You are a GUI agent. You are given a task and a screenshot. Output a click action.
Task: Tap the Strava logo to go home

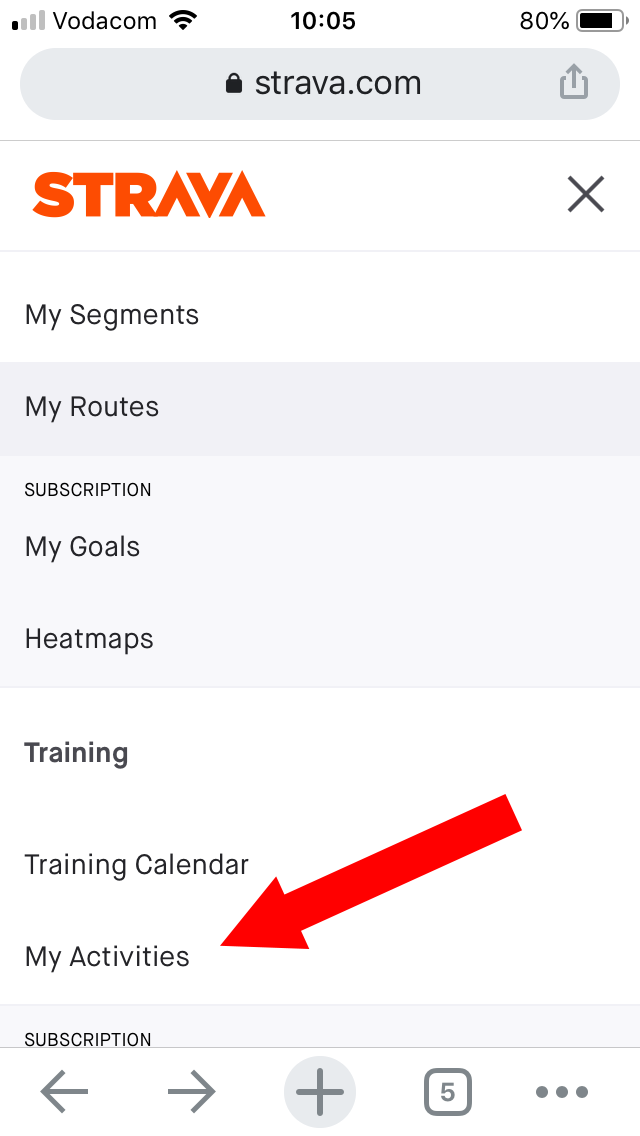(149, 194)
